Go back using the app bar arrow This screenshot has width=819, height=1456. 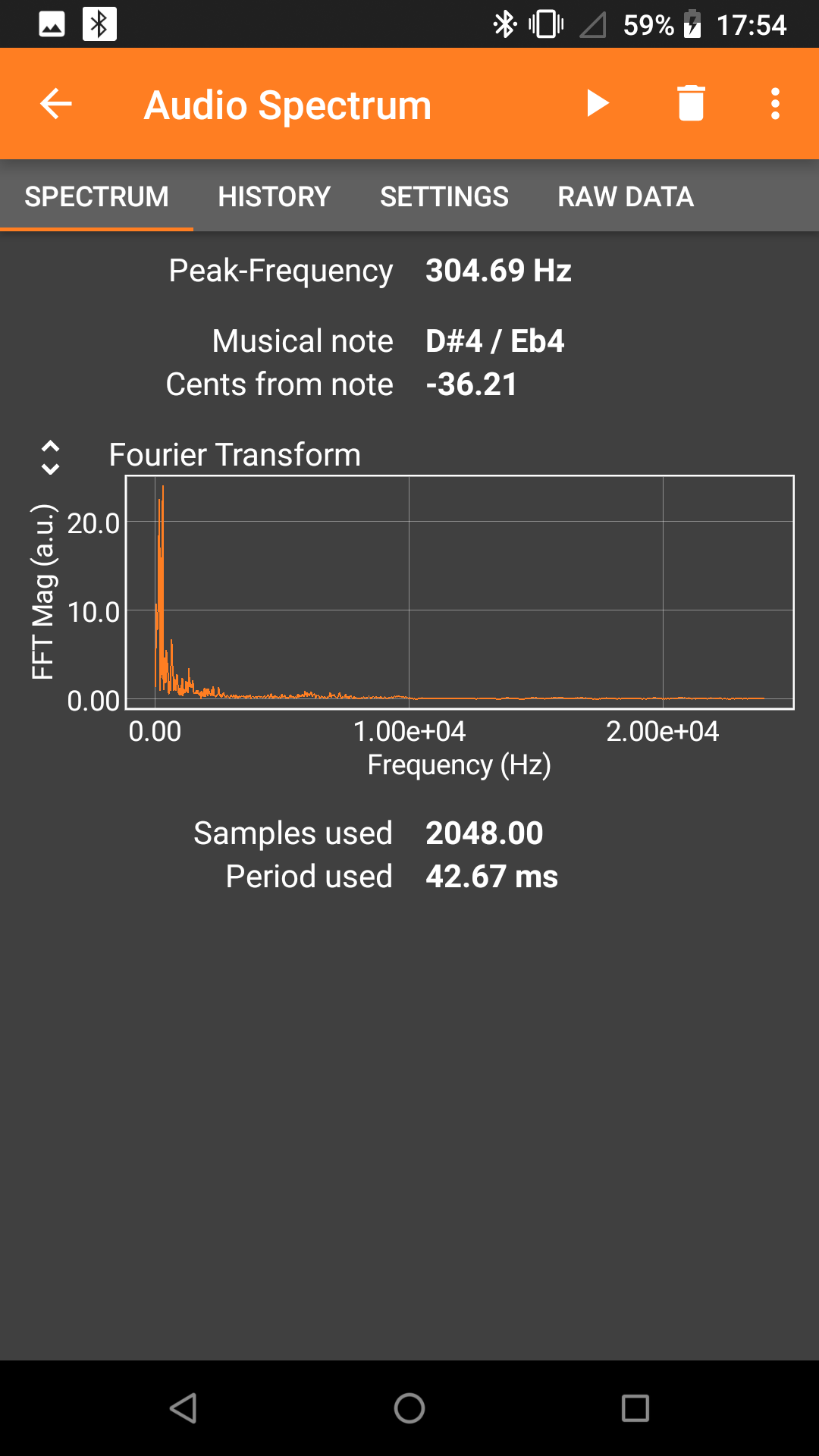coord(56,104)
